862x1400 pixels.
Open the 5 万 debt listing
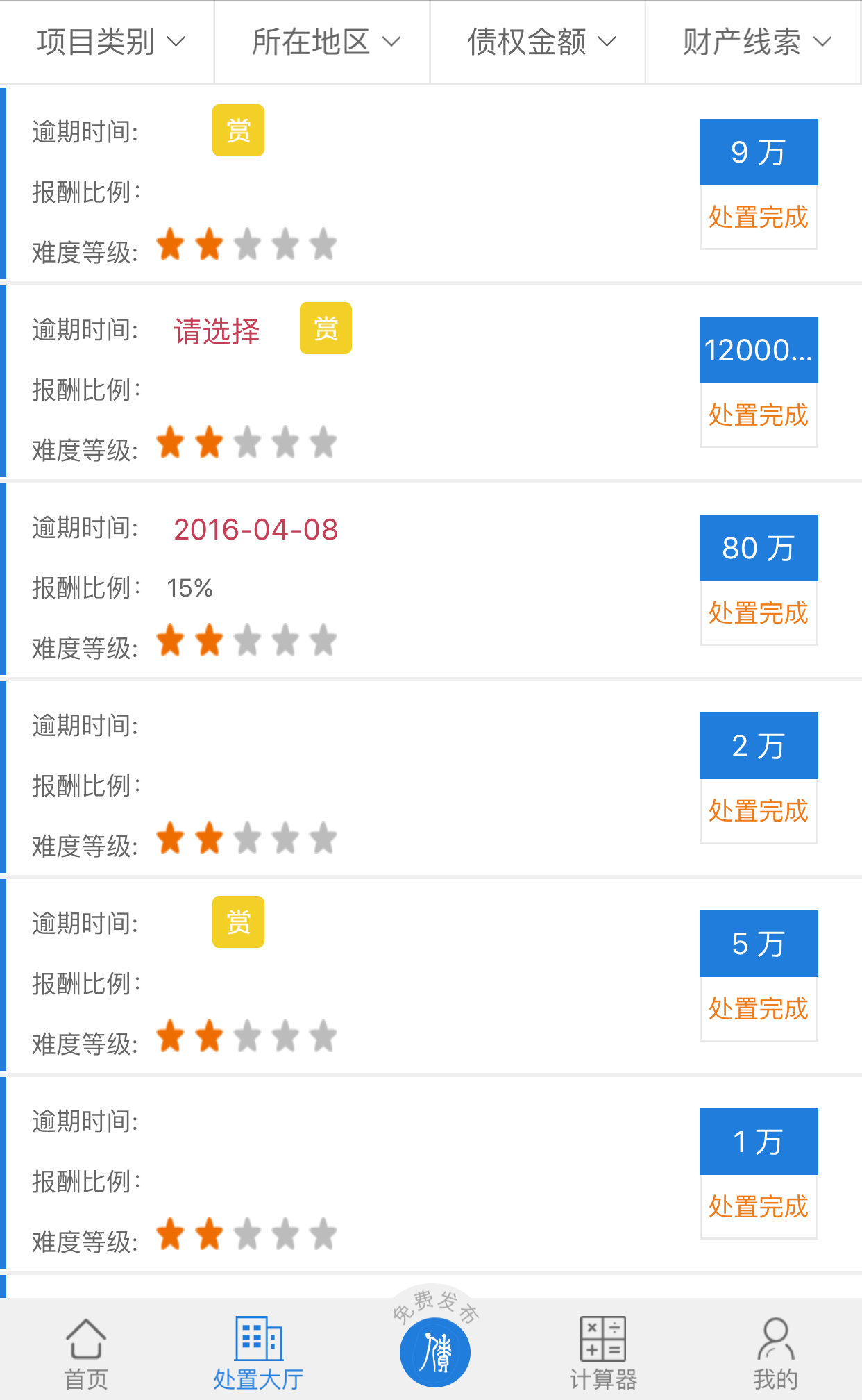pos(431,976)
